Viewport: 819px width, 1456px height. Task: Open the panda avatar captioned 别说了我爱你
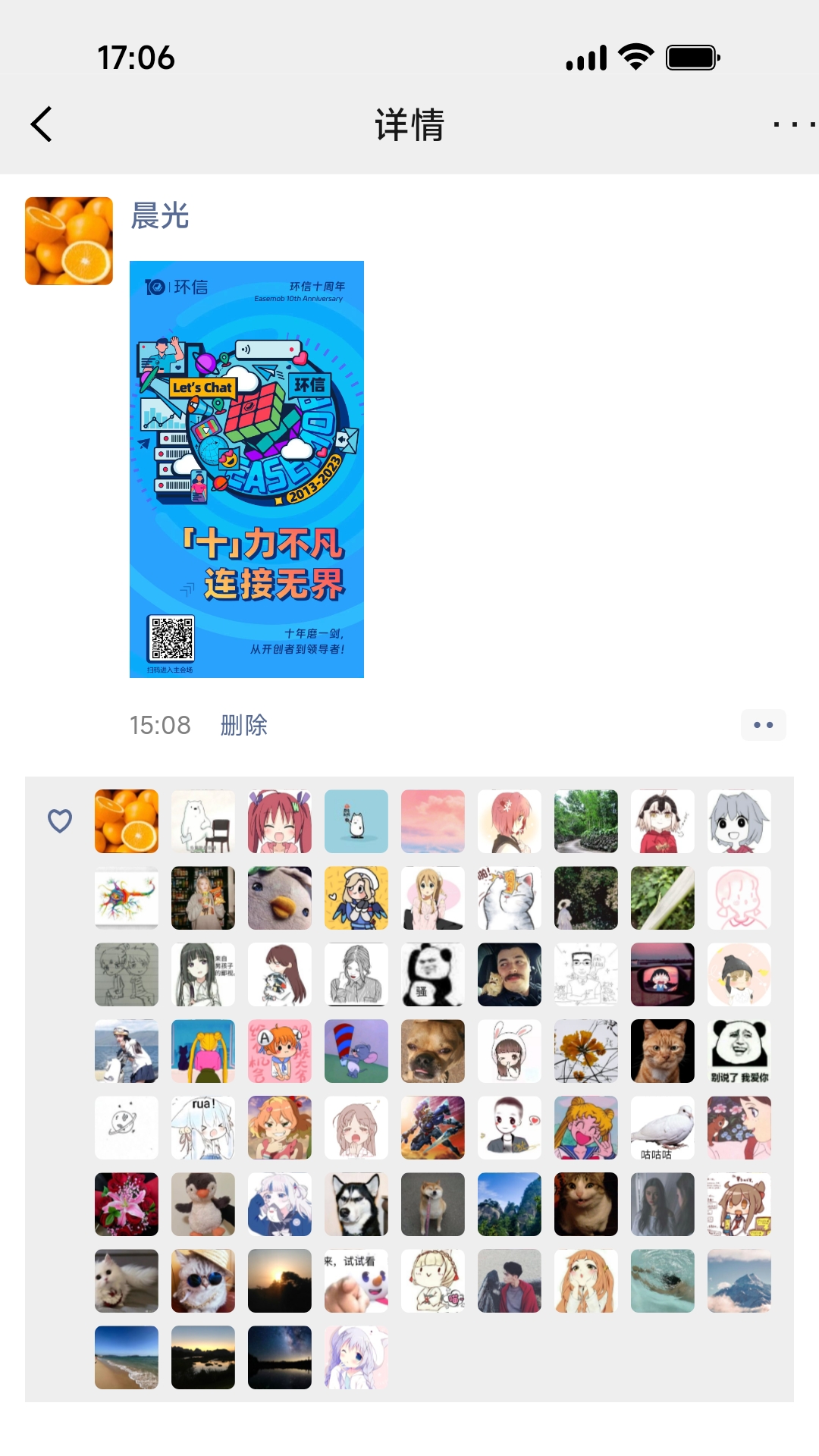click(x=739, y=1051)
